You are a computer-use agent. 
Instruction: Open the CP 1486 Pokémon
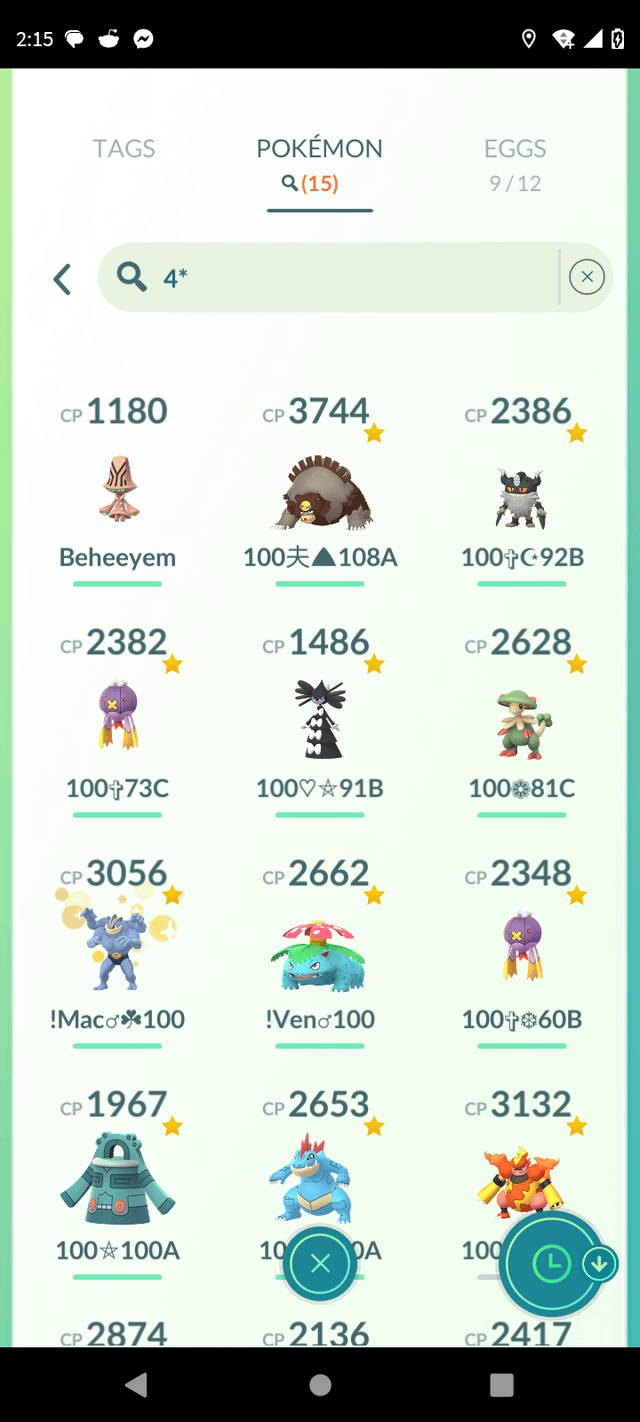[321, 720]
